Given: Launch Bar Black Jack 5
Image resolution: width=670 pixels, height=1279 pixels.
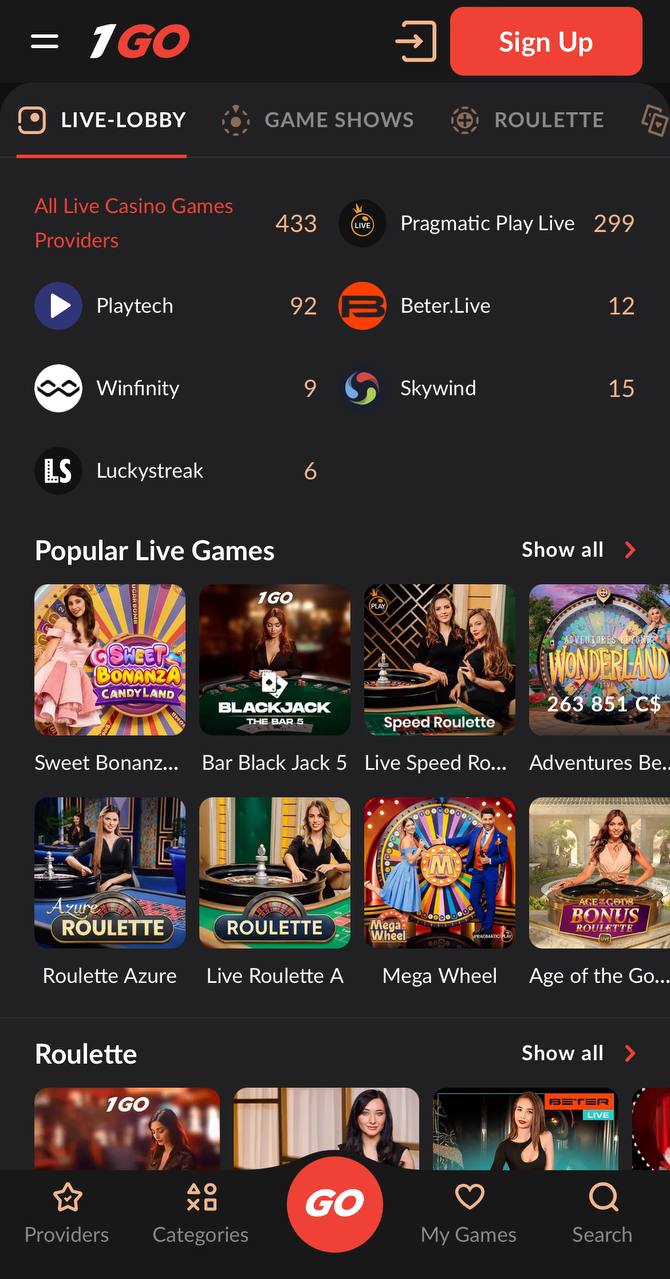Looking at the screenshot, I should coord(275,660).
